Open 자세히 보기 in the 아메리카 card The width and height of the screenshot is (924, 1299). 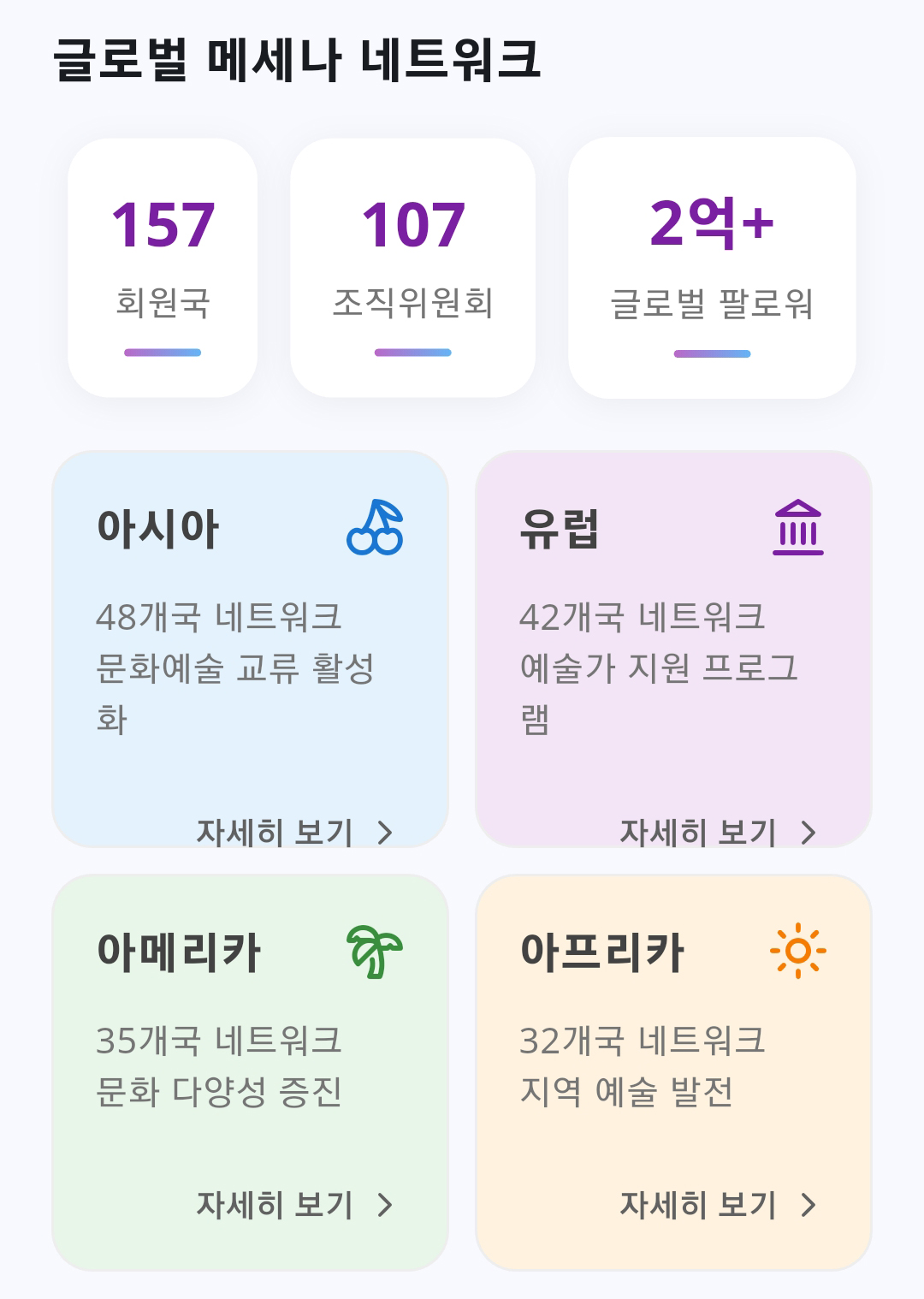[295, 1205]
